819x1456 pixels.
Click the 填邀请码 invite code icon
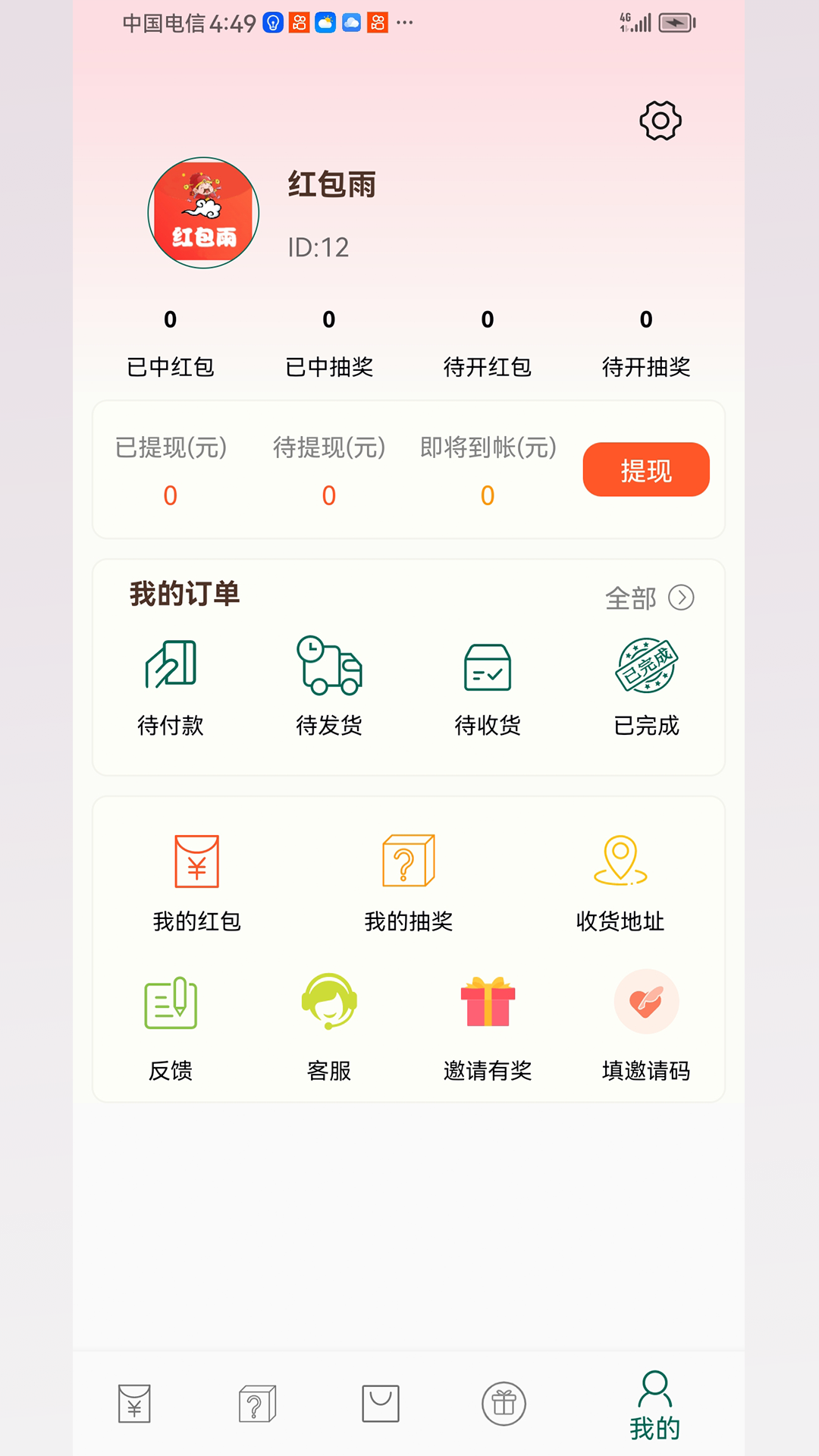pyautogui.click(x=646, y=1001)
